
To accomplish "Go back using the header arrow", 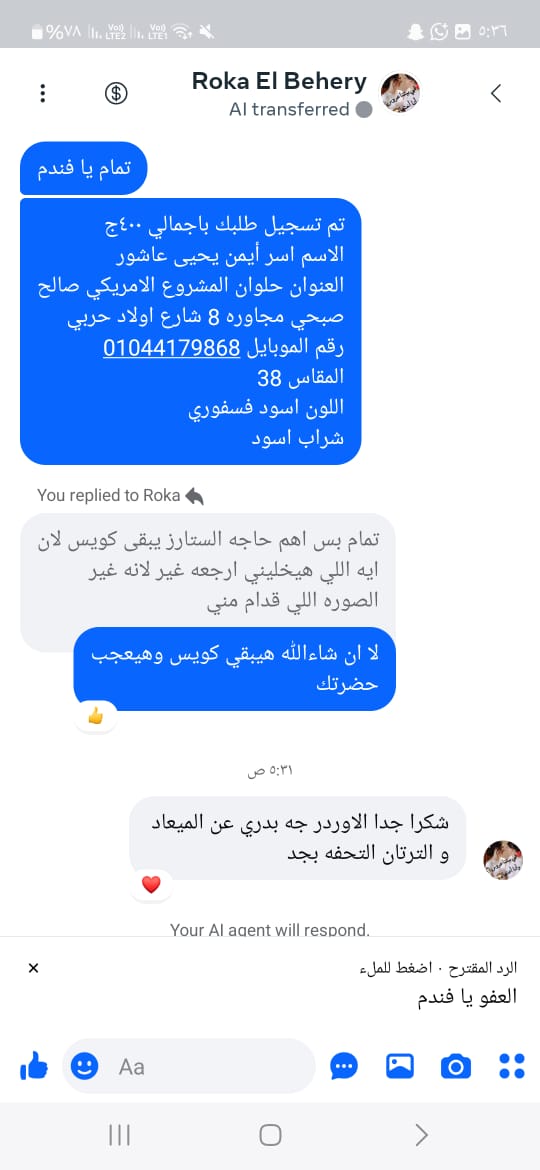I will pyautogui.click(x=496, y=93).
